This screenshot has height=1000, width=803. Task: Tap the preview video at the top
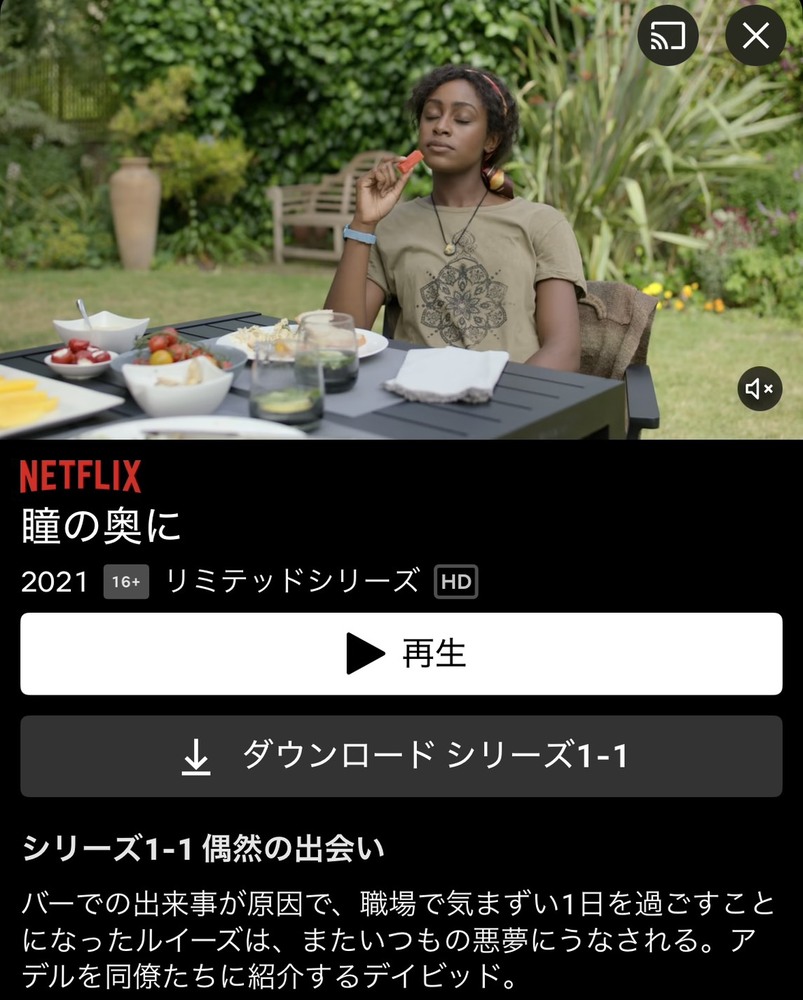(400, 220)
